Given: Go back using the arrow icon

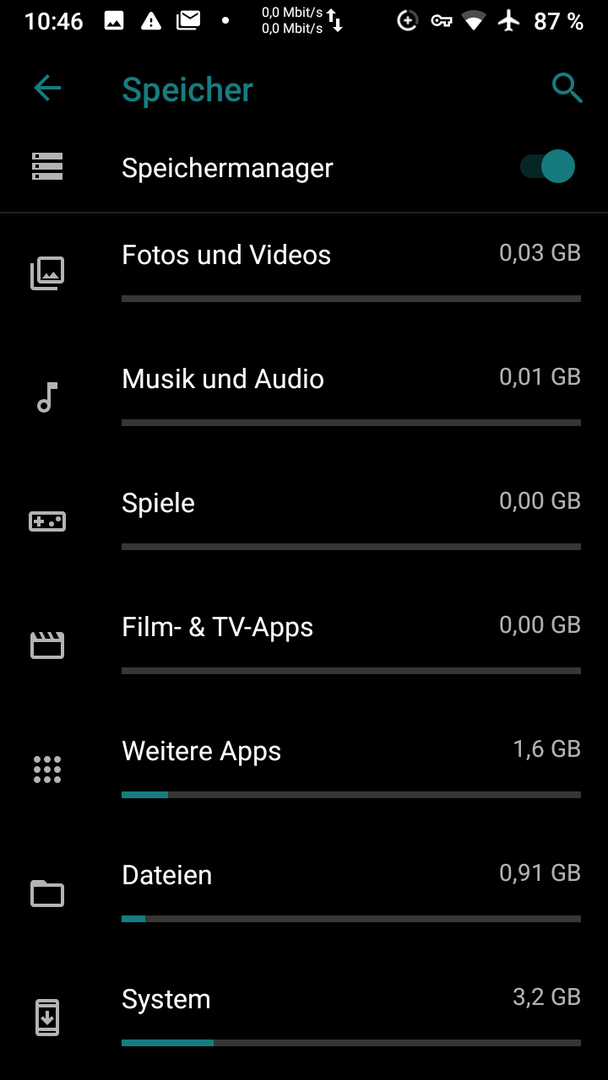Looking at the screenshot, I should pos(47,88).
